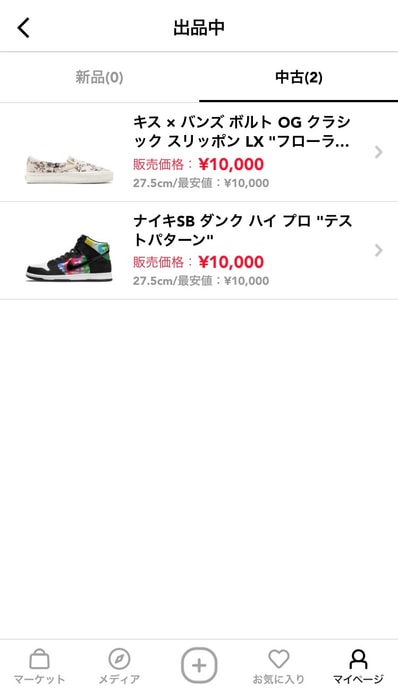Viewport: 398px width, 692px height.
Task: Go back using the top-left arrow
Action: tap(23, 28)
